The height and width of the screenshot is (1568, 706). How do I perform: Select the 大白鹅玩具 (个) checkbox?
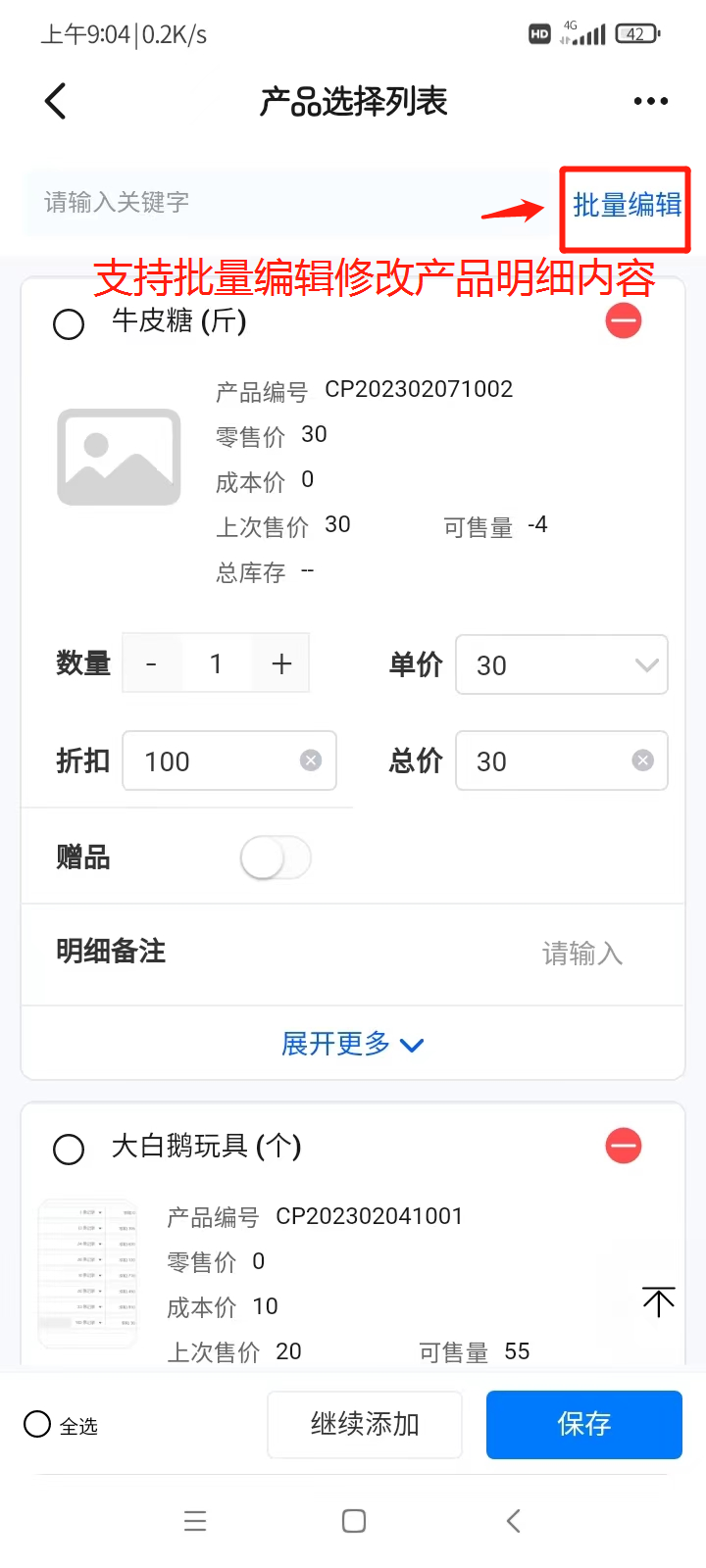click(69, 1149)
